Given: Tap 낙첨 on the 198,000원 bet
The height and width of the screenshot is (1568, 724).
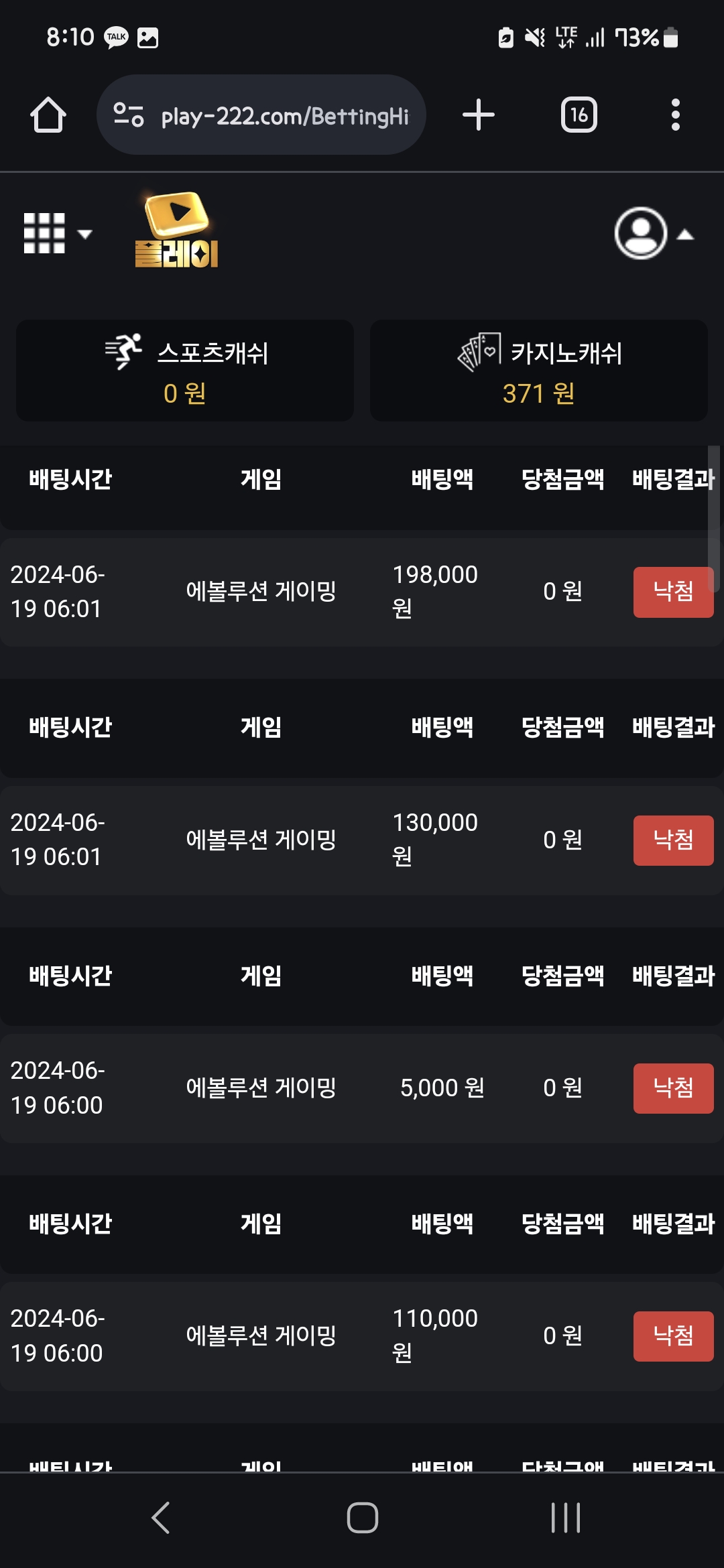Looking at the screenshot, I should (x=674, y=592).
